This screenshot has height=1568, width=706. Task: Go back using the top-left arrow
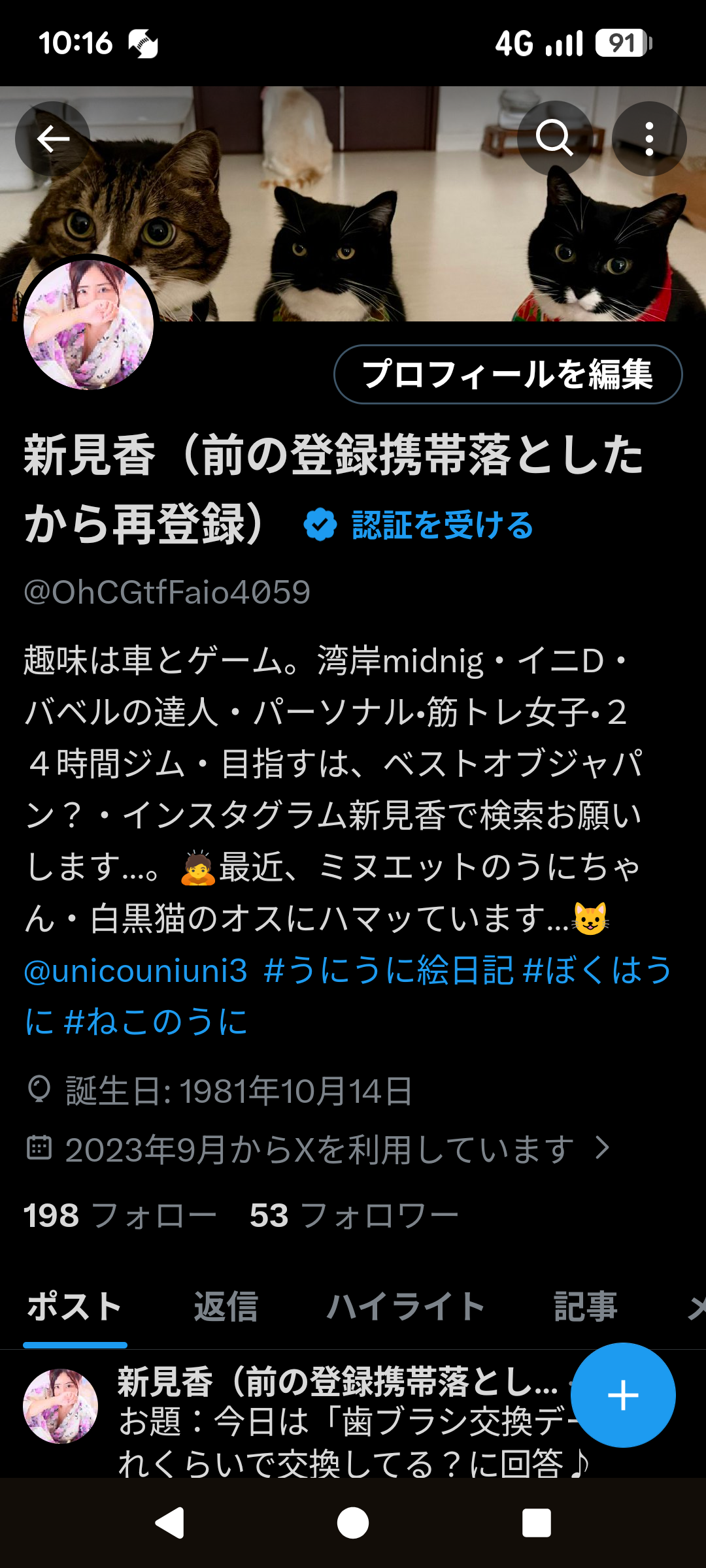pyautogui.click(x=52, y=139)
